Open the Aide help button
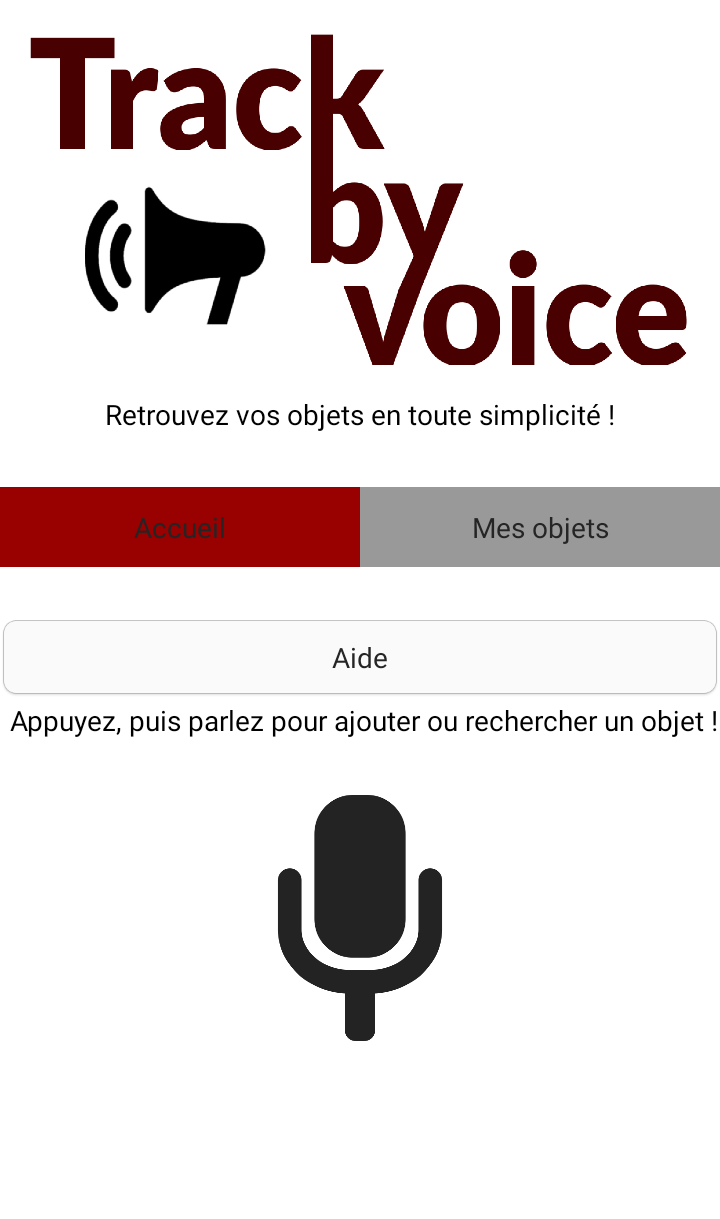720x1219 pixels. click(x=360, y=657)
